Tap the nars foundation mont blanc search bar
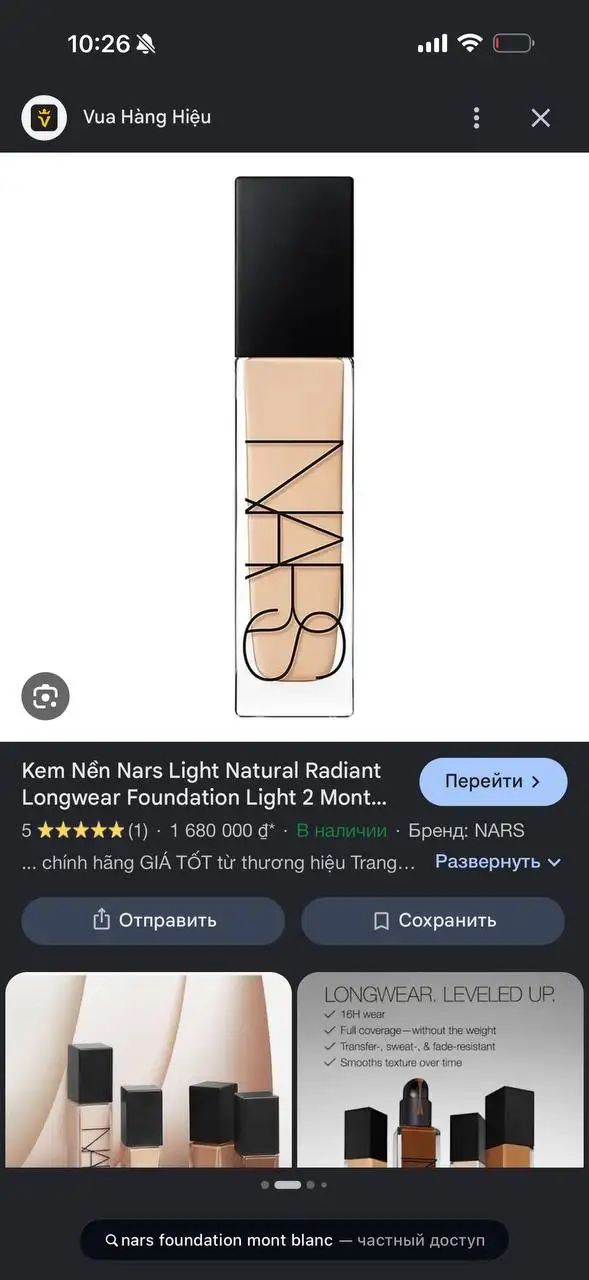589x1280 pixels. (x=294, y=1240)
